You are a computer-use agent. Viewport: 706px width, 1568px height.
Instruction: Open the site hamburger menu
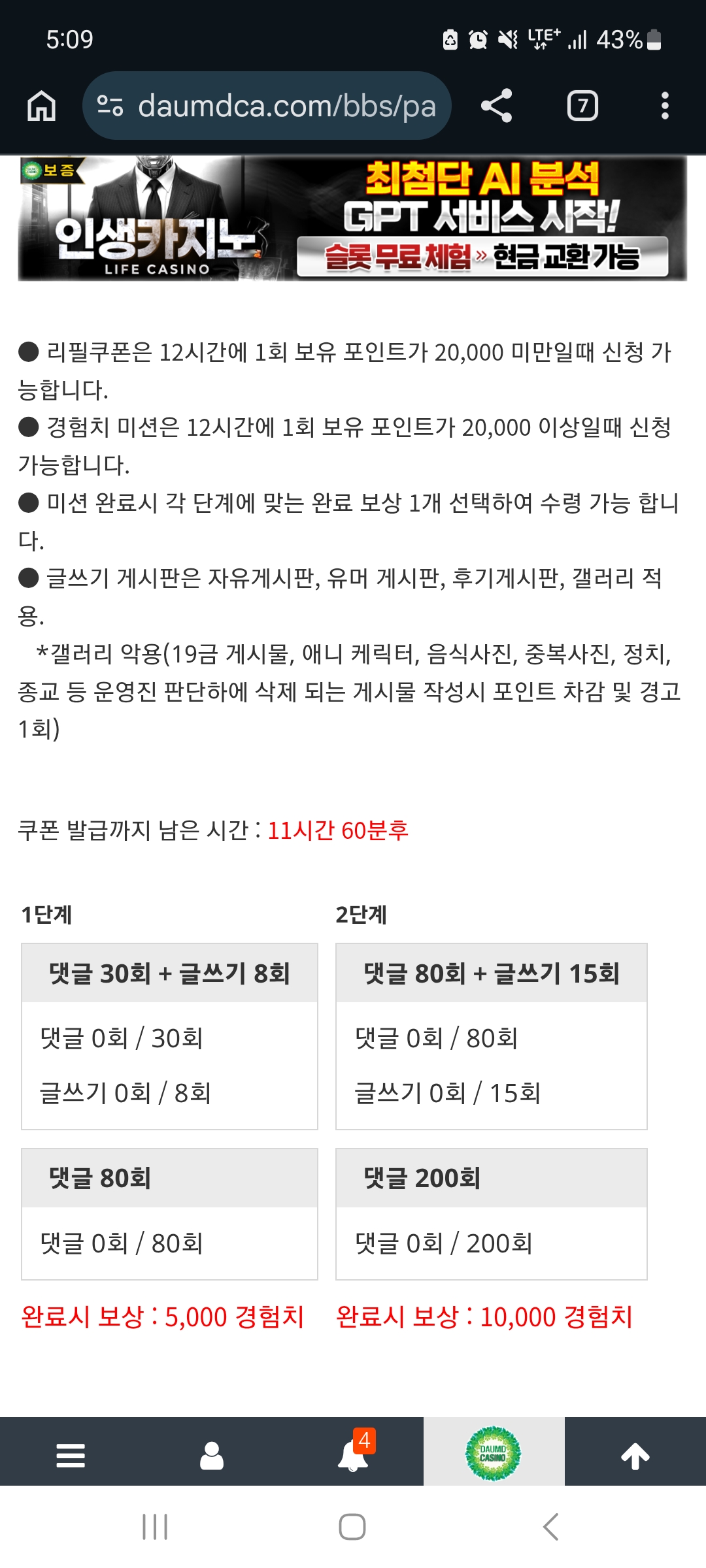[71, 1456]
